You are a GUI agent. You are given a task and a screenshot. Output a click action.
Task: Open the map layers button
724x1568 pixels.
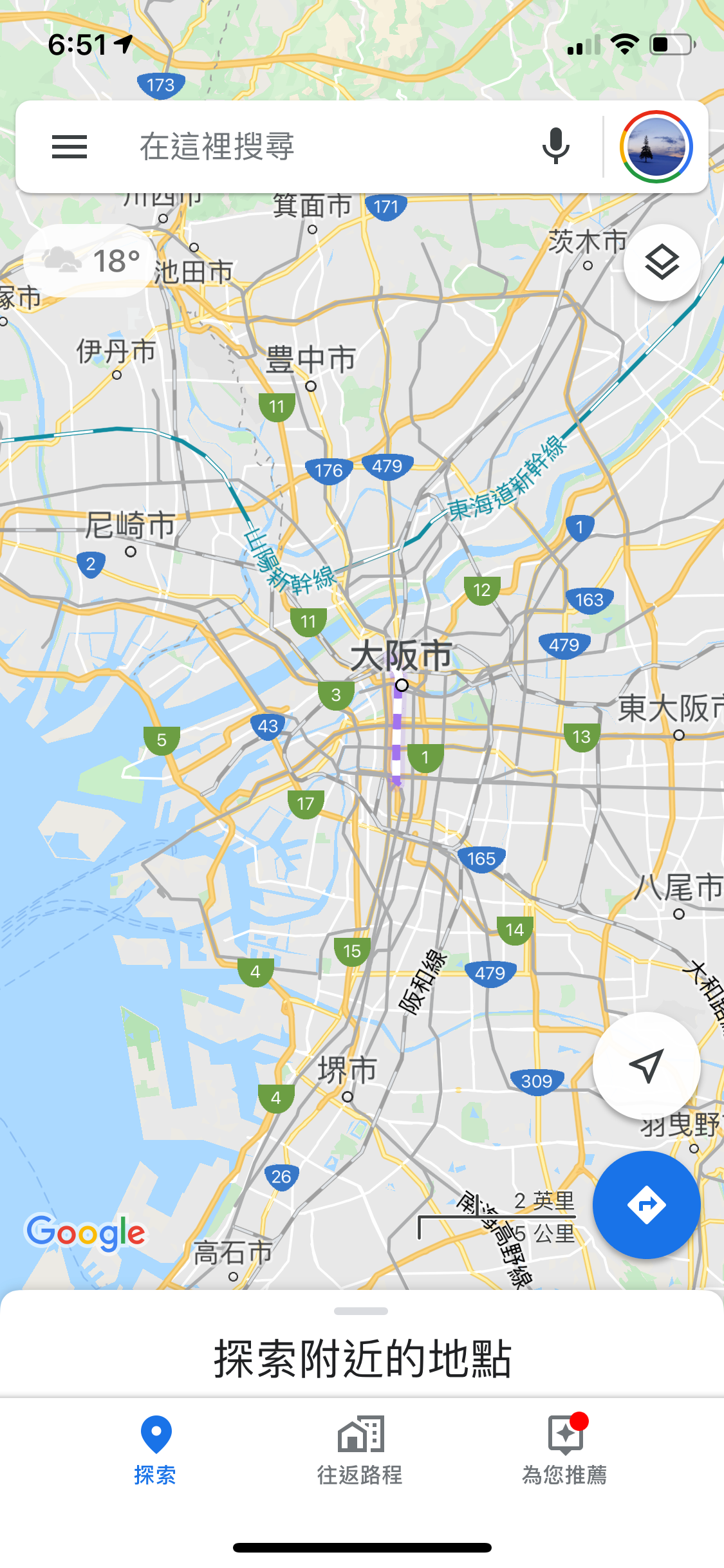pos(662,263)
